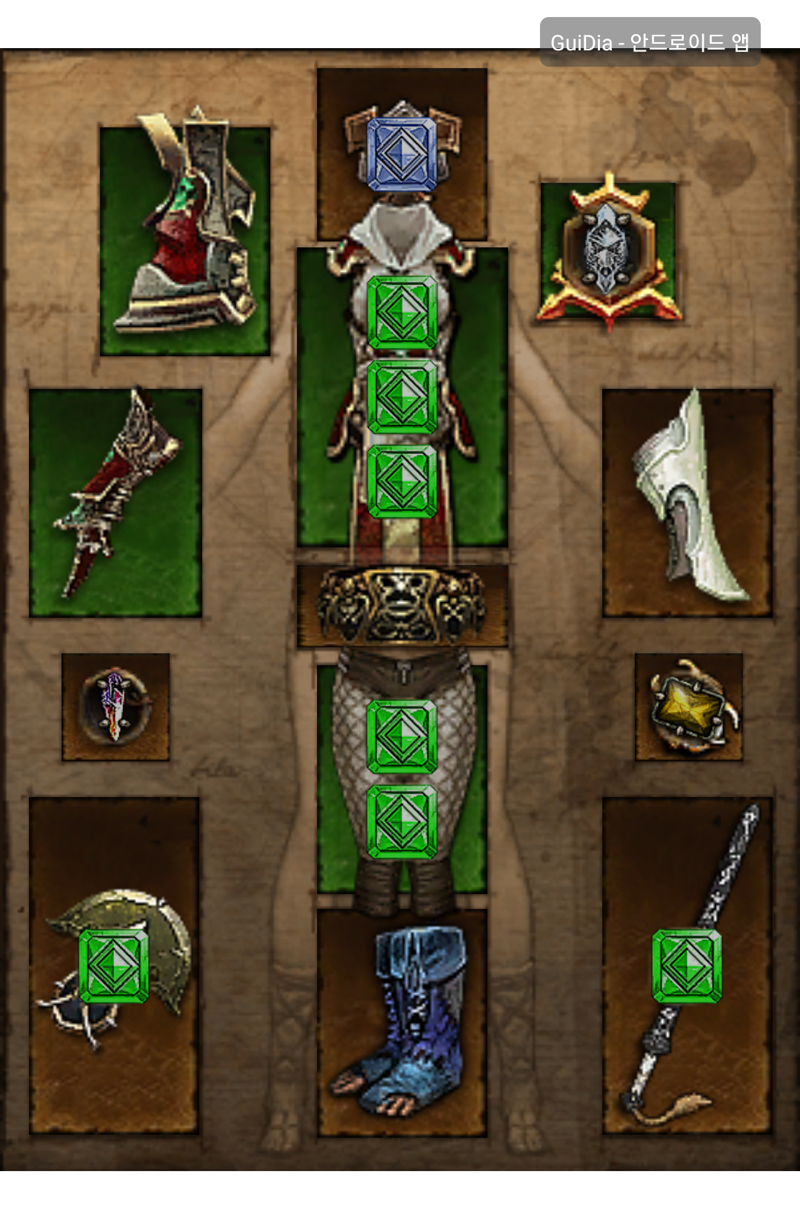This screenshot has height=1220, width=800.
Task: Select the shoulder armor item
Action: (185, 240)
